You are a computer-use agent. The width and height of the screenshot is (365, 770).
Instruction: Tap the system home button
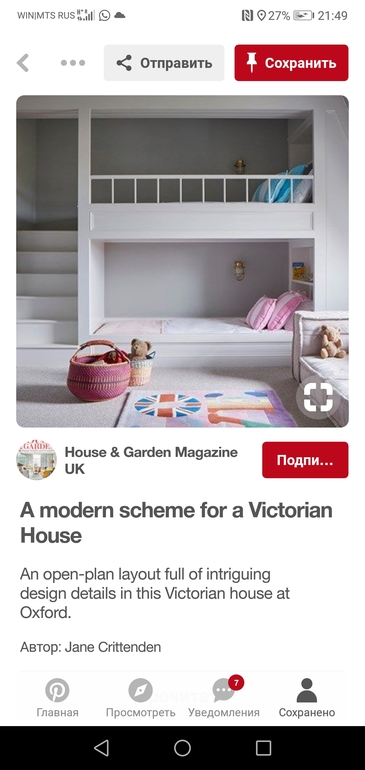[182, 748]
